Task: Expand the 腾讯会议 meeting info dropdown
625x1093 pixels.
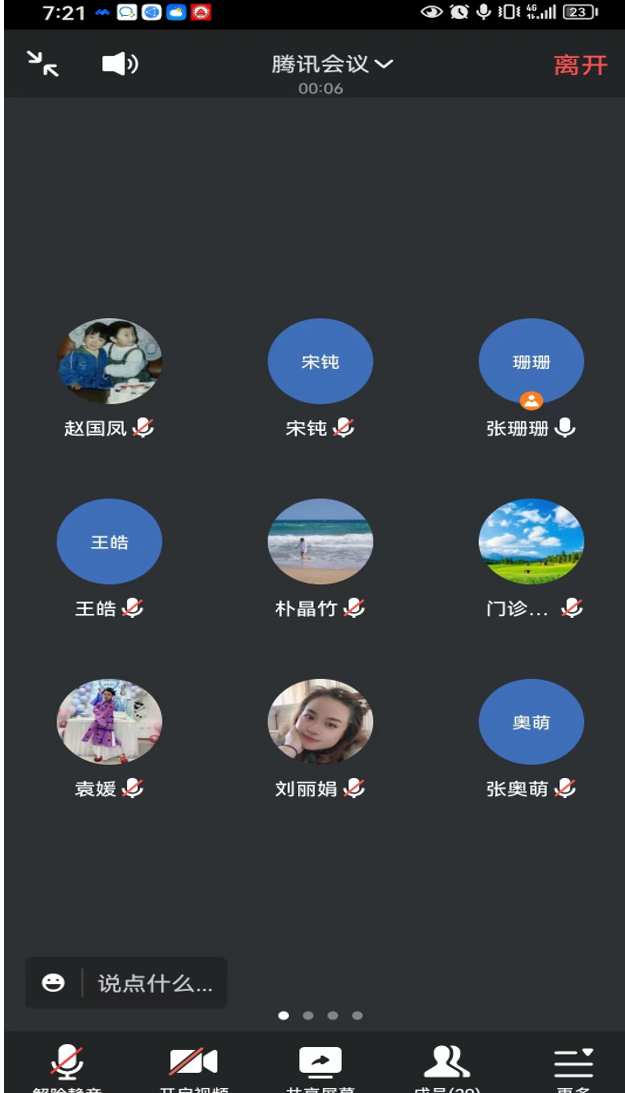Action: click(x=332, y=64)
